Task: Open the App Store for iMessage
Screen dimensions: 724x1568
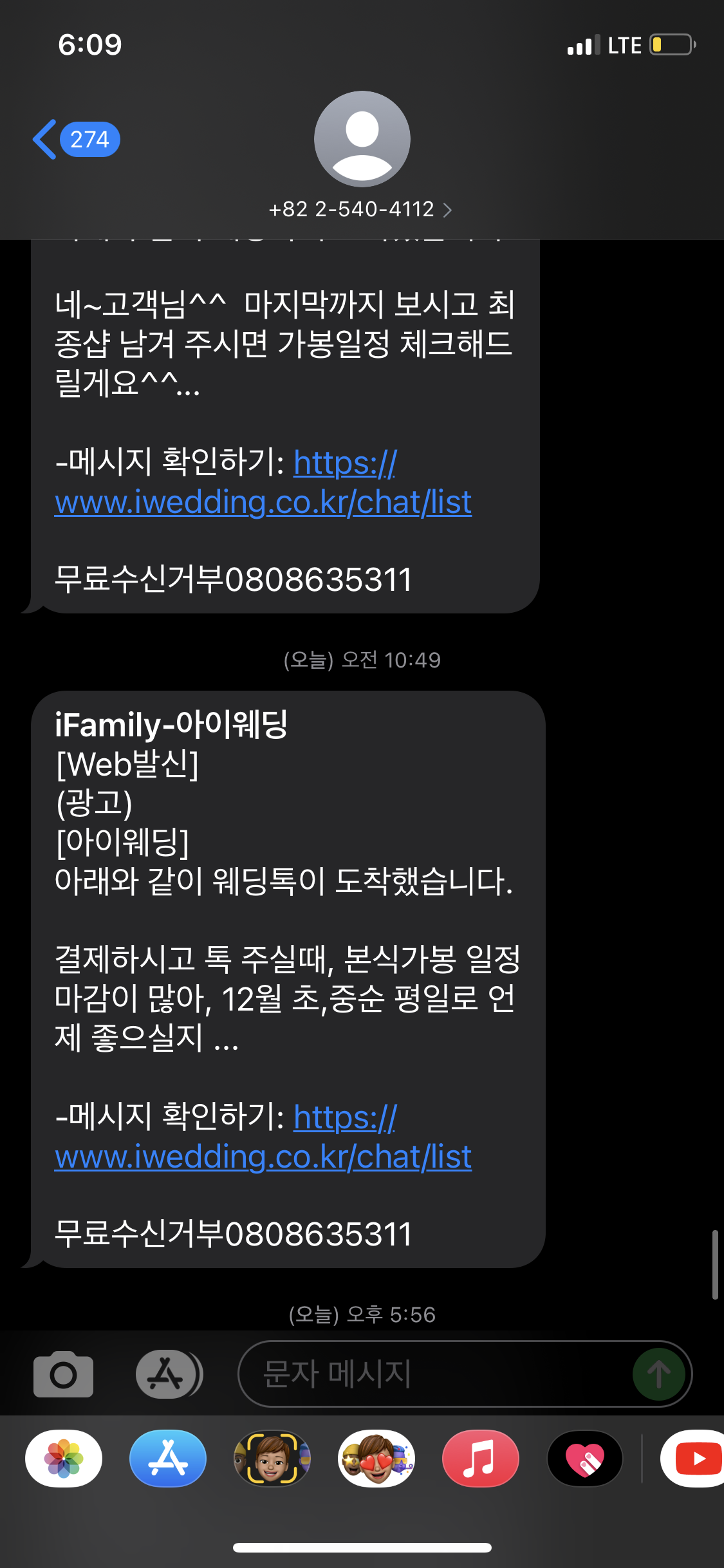Action: coord(168,1458)
